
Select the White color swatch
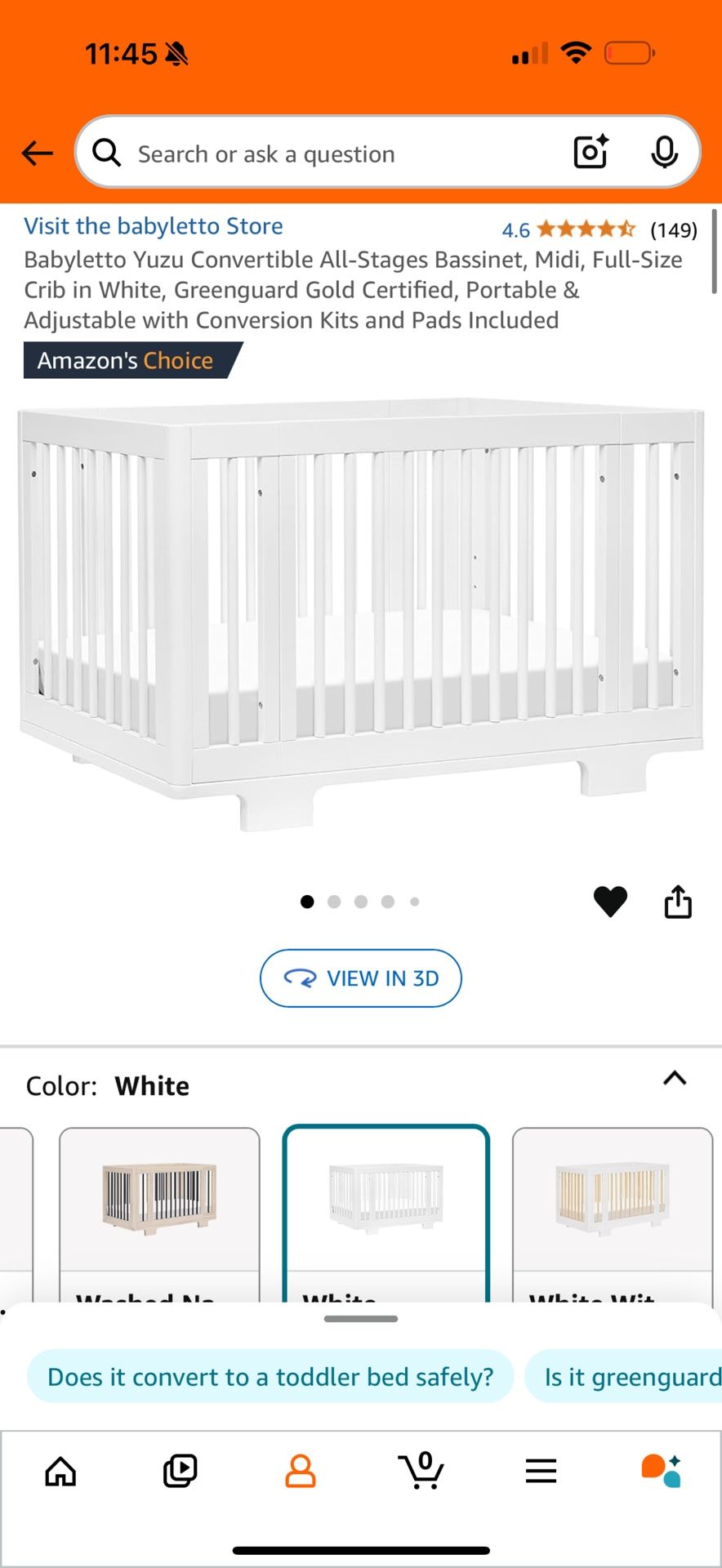[x=386, y=1209]
